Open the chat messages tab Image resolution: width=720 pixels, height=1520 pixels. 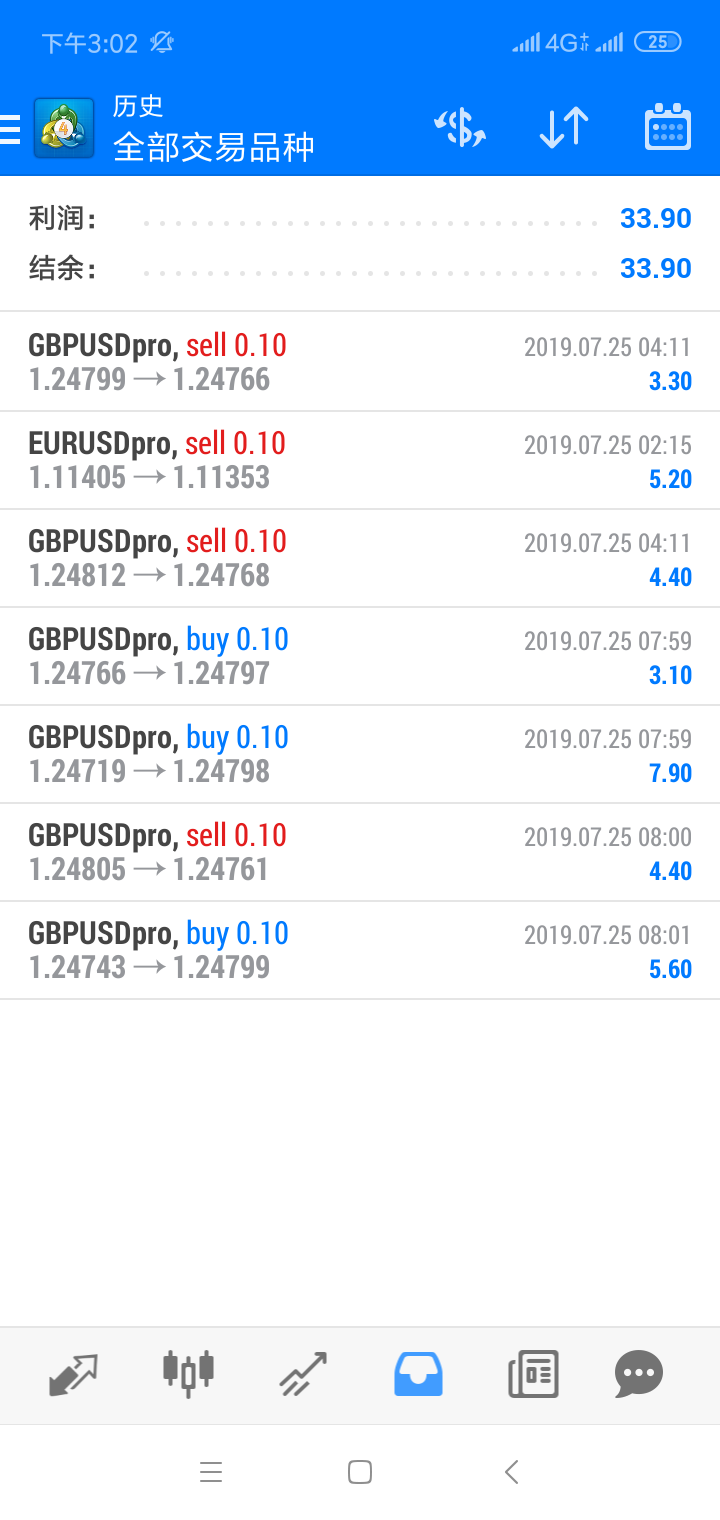click(639, 1374)
